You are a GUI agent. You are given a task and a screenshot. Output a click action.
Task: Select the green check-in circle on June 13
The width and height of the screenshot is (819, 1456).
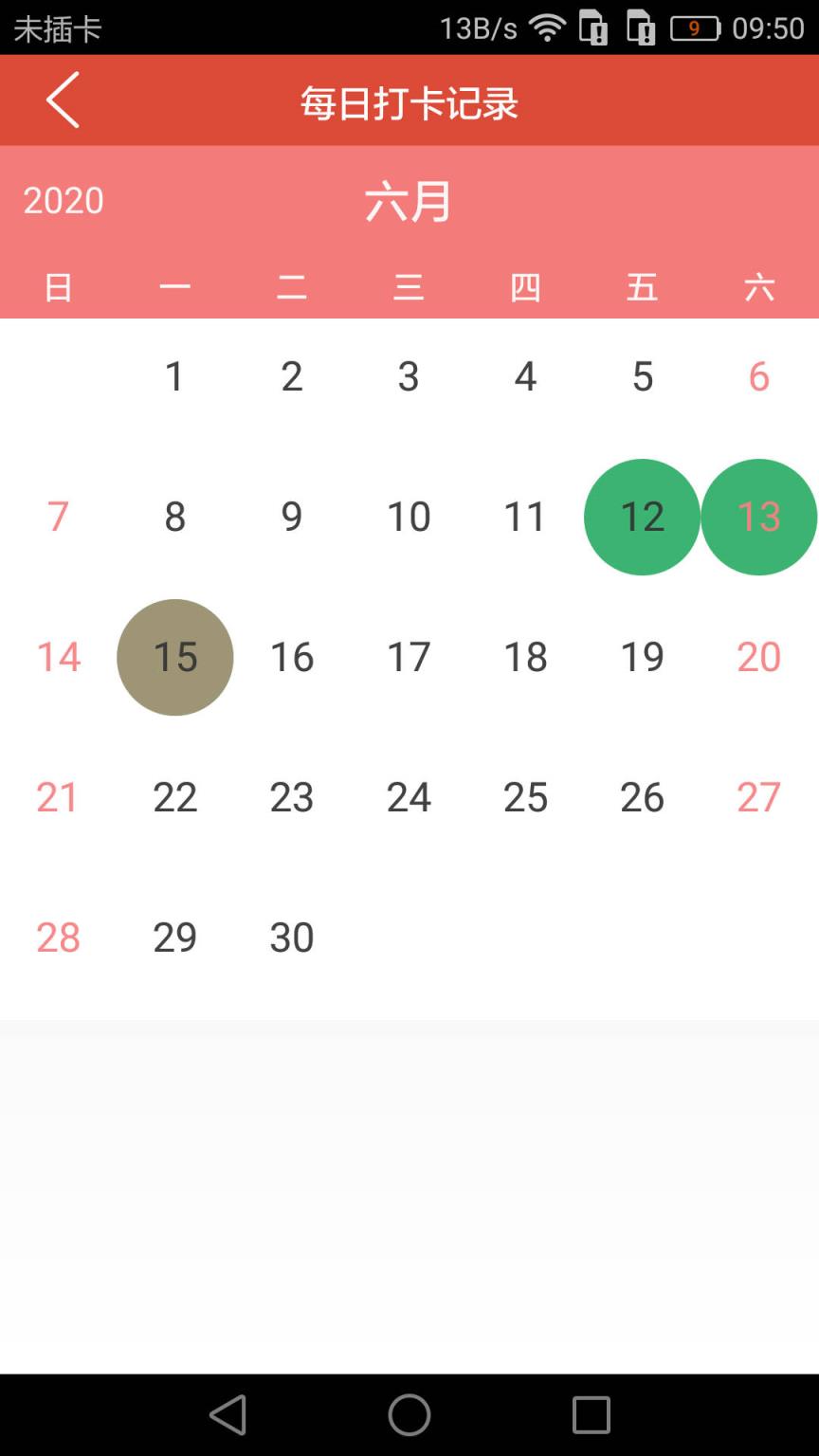pos(758,517)
